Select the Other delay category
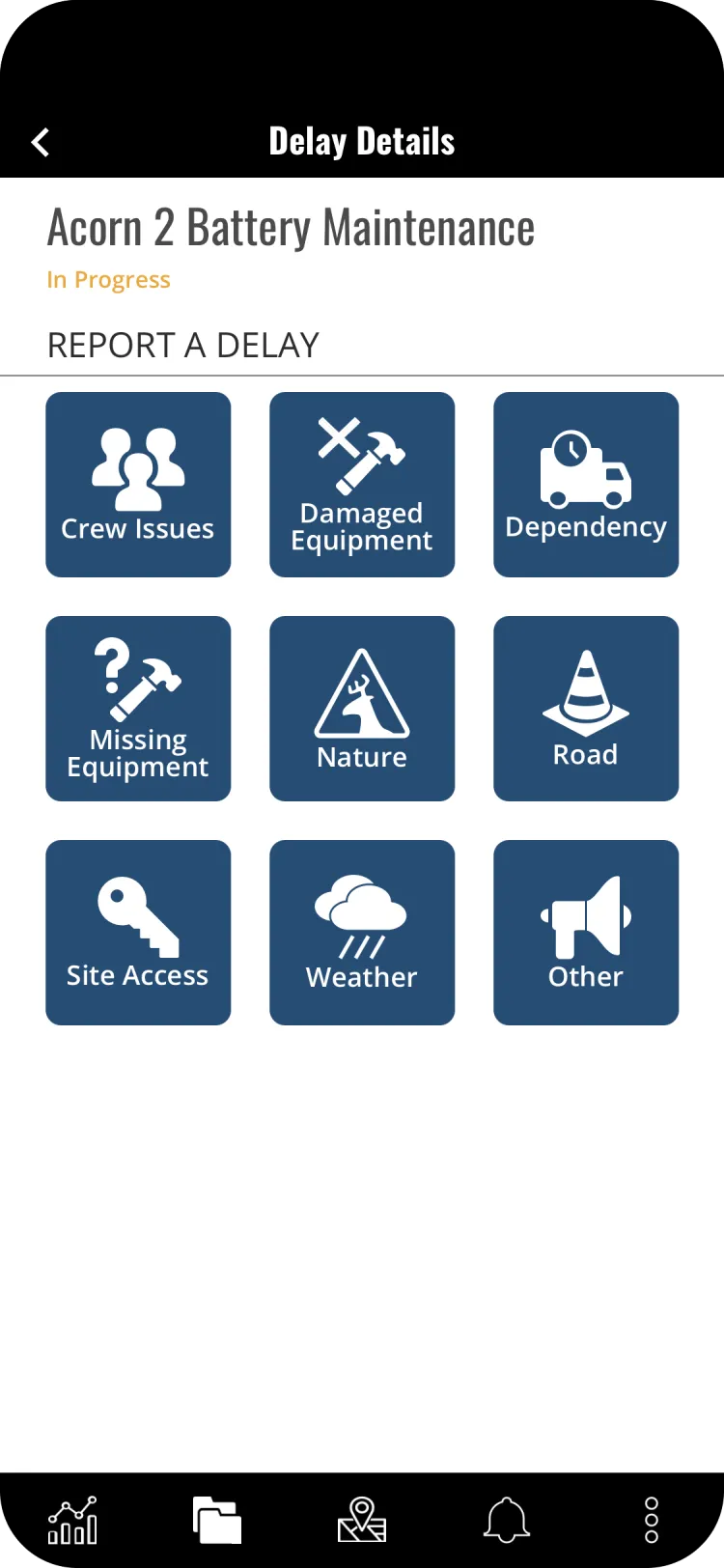 click(586, 933)
